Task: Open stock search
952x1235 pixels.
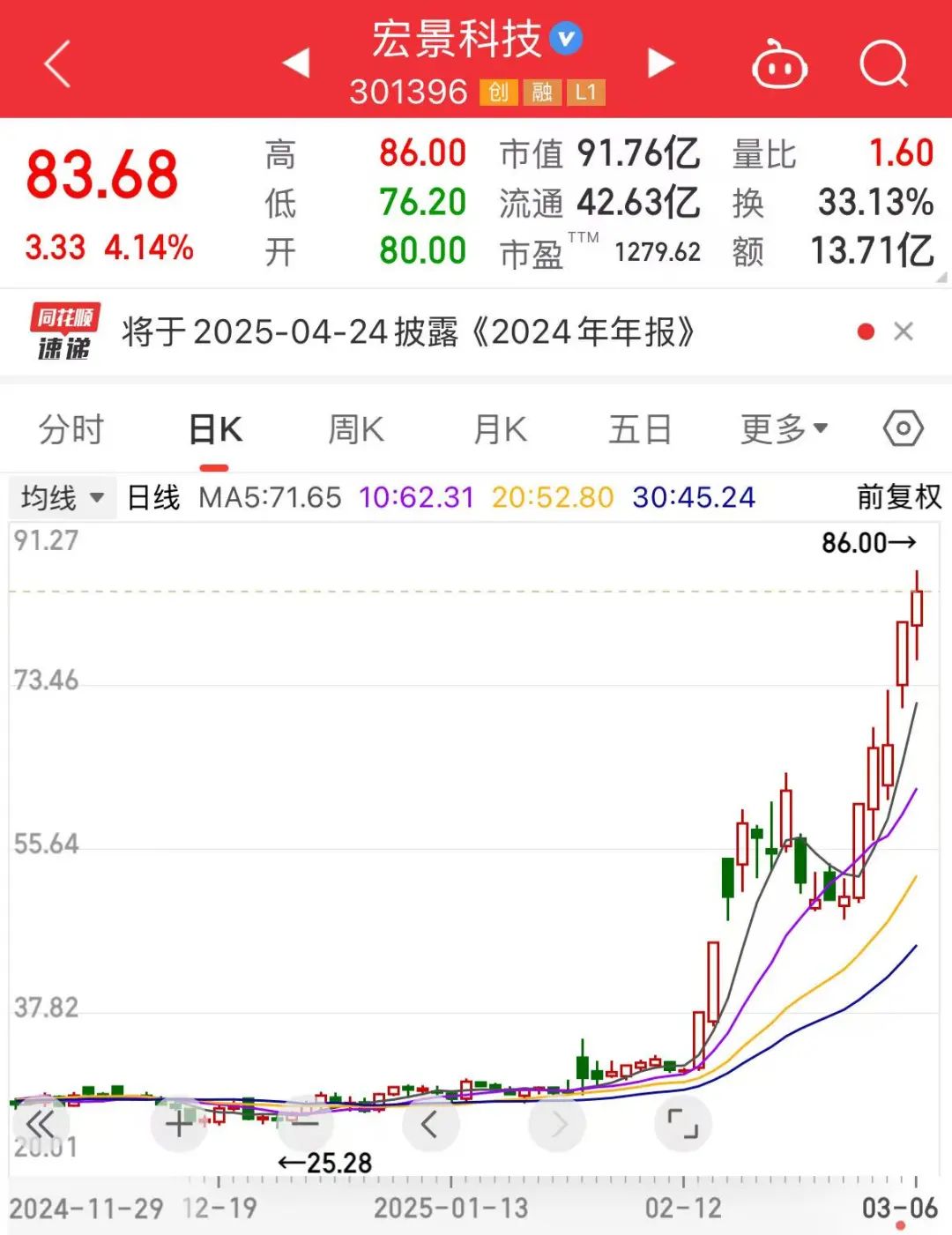Action: (883, 64)
